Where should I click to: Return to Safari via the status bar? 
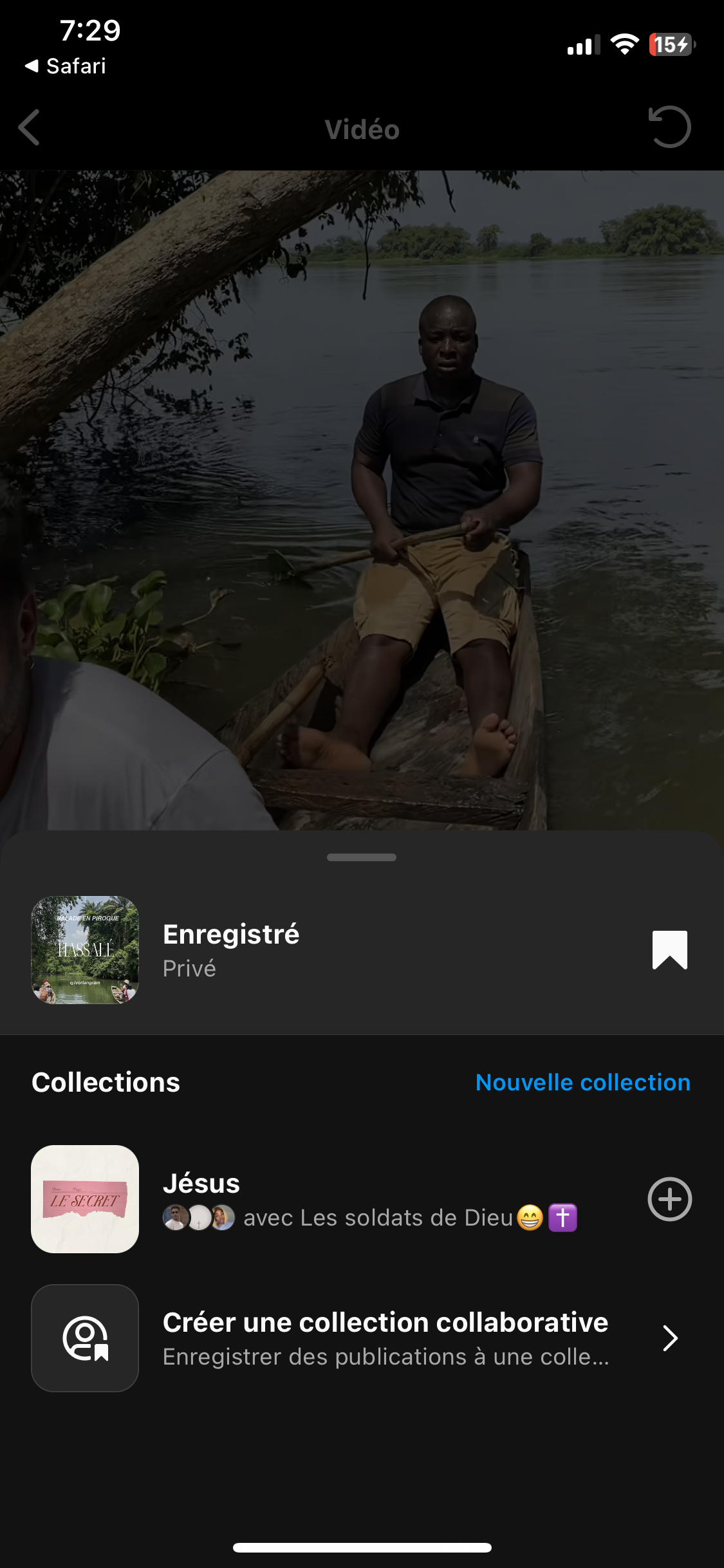66,66
